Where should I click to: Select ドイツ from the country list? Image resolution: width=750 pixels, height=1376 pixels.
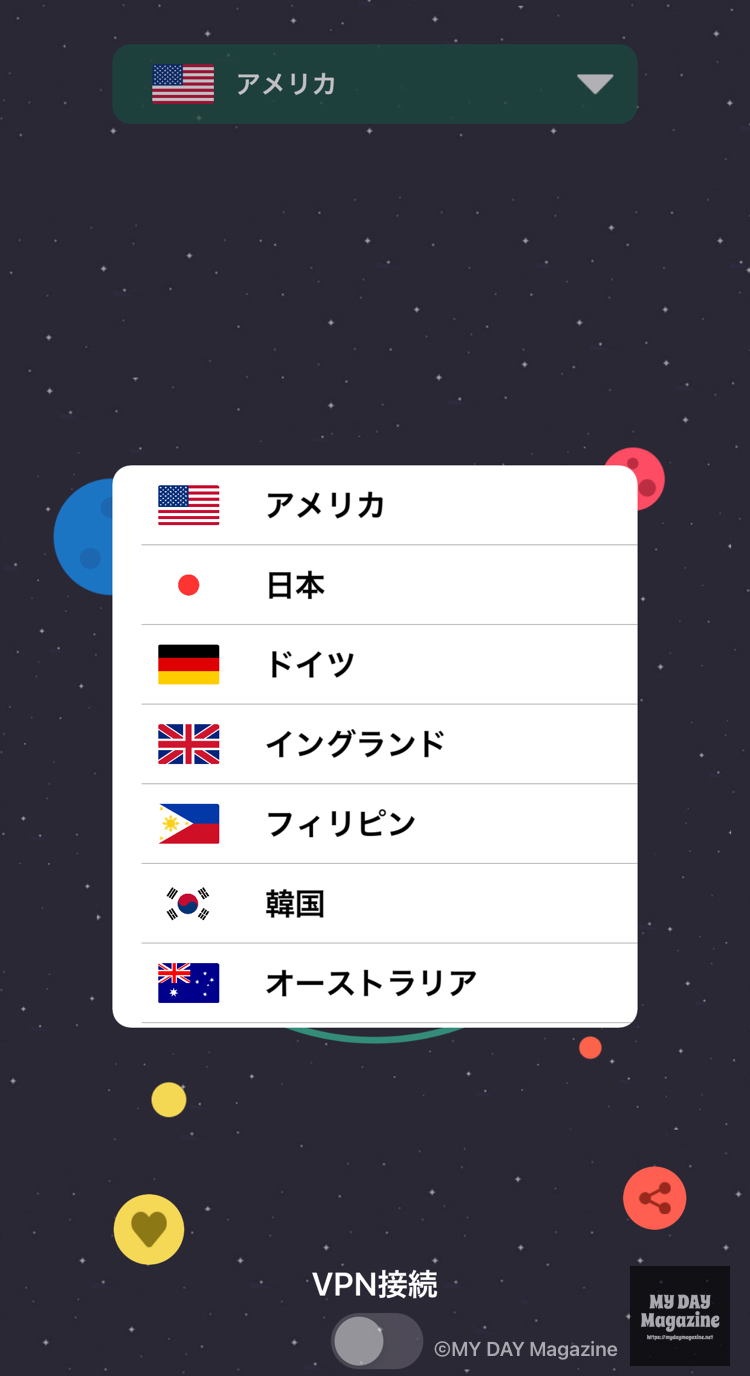pyautogui.click(x=374, y=664)
